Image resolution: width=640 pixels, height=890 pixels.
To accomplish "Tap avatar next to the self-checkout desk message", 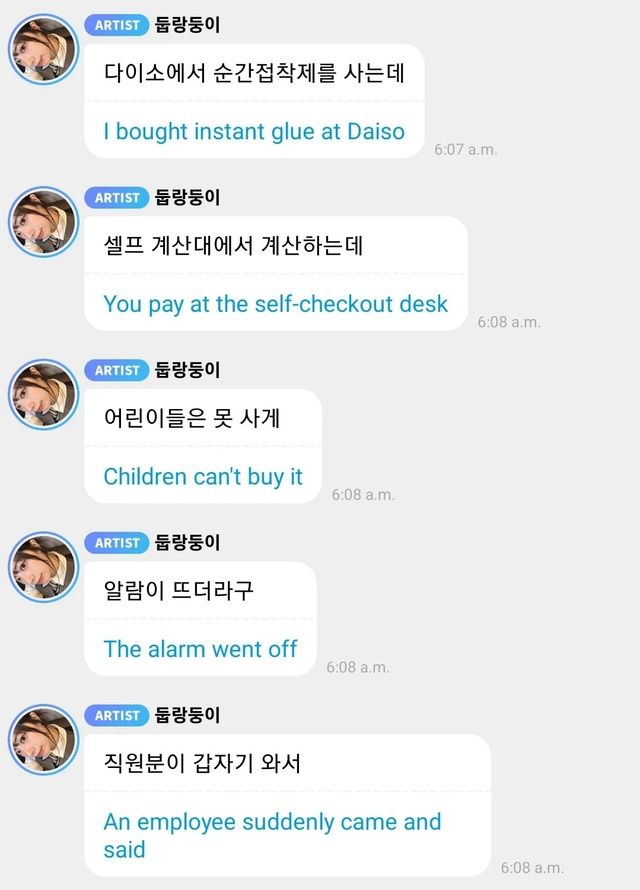I will click(x=42, y=222).
